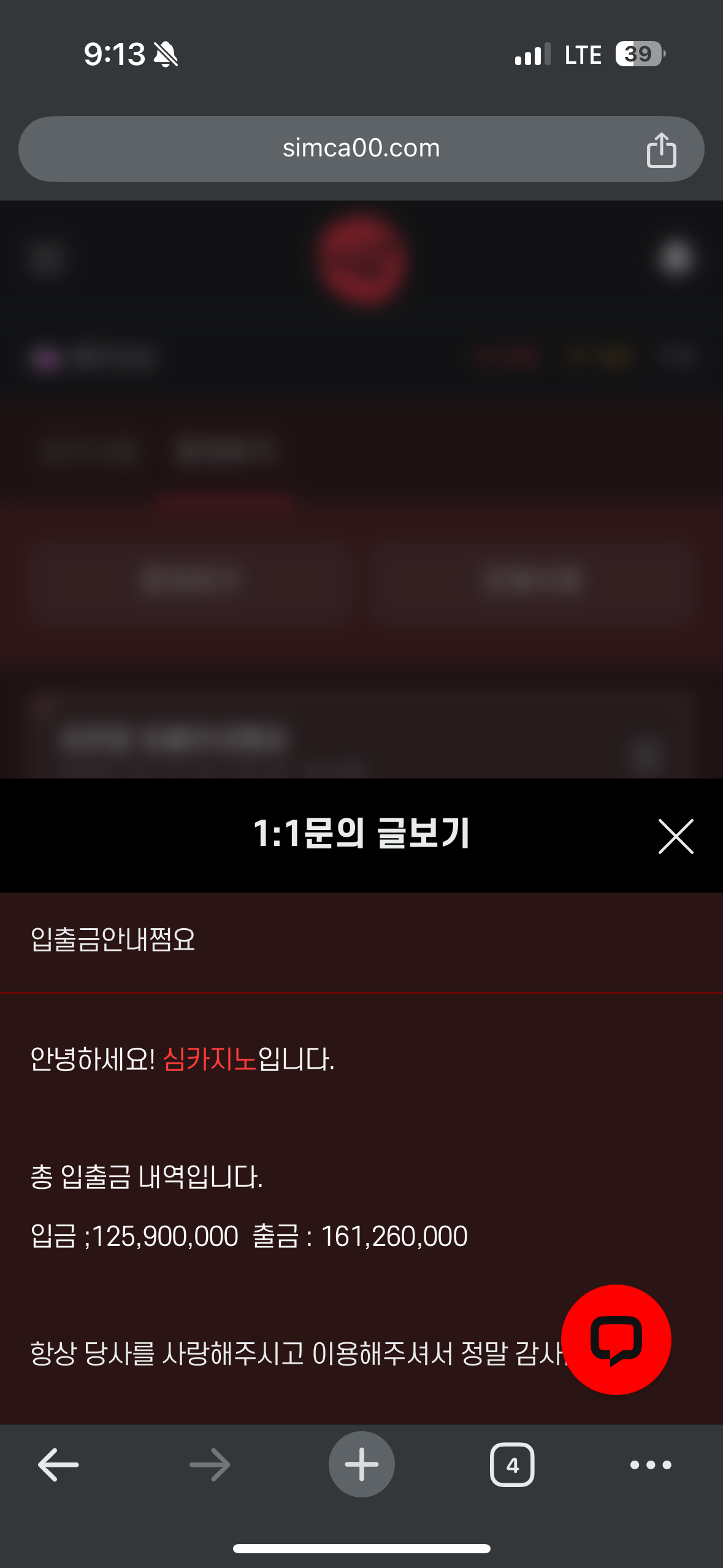This screenshot has height=1568, width=723.
Task: Open the browser's three-dot menu
Action: coord(651,1464)
